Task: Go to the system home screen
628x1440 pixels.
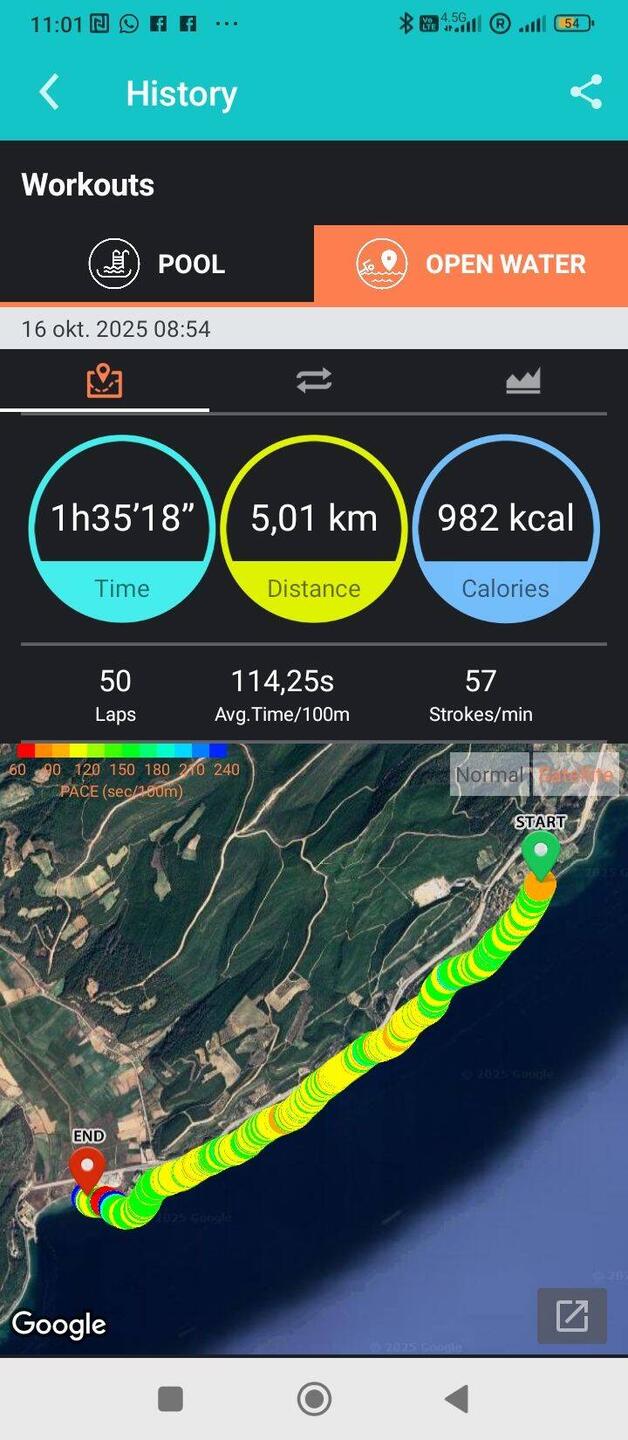Action: (x=314, y=1399)
